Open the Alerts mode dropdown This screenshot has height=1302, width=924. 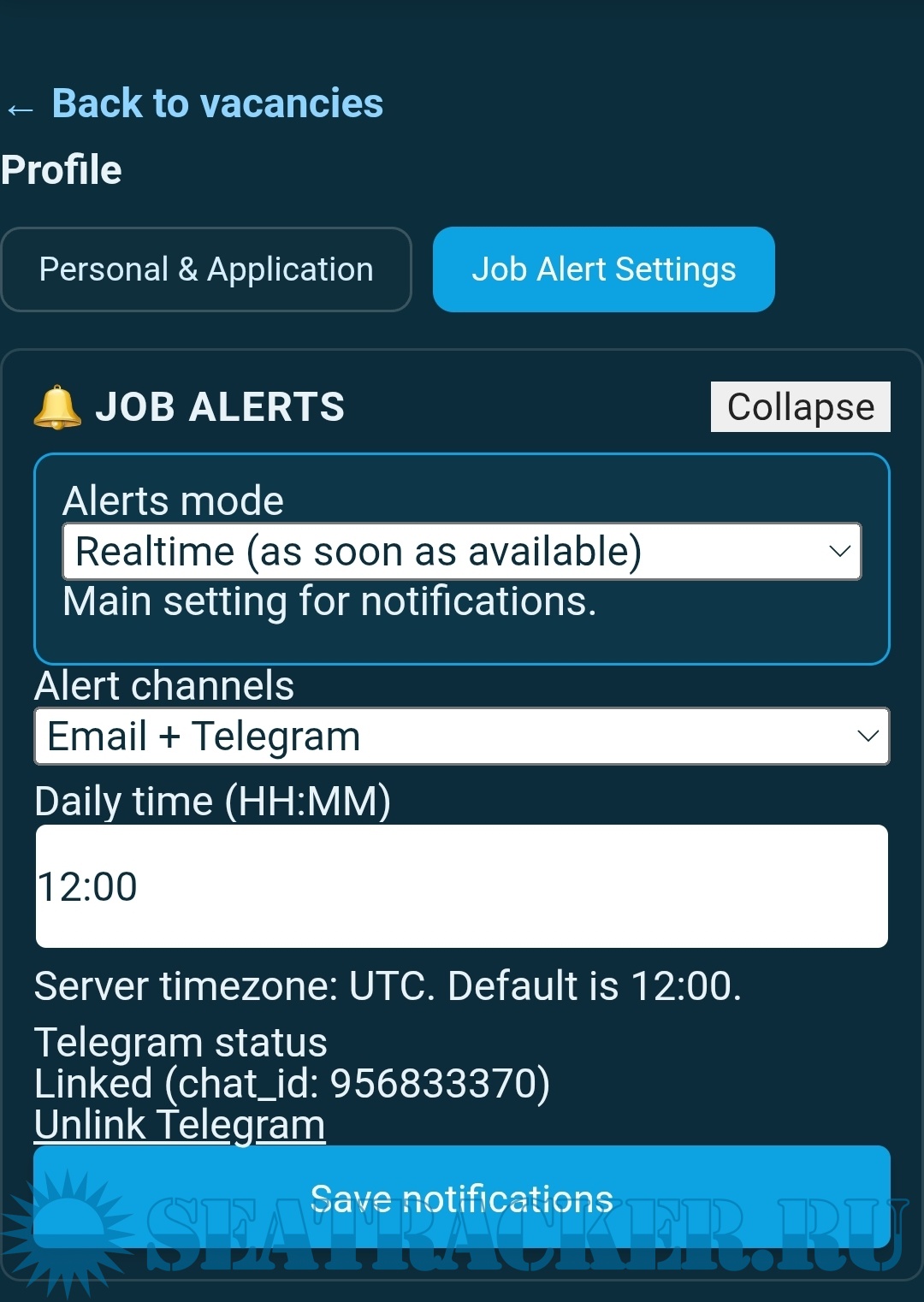click(462, 552)
